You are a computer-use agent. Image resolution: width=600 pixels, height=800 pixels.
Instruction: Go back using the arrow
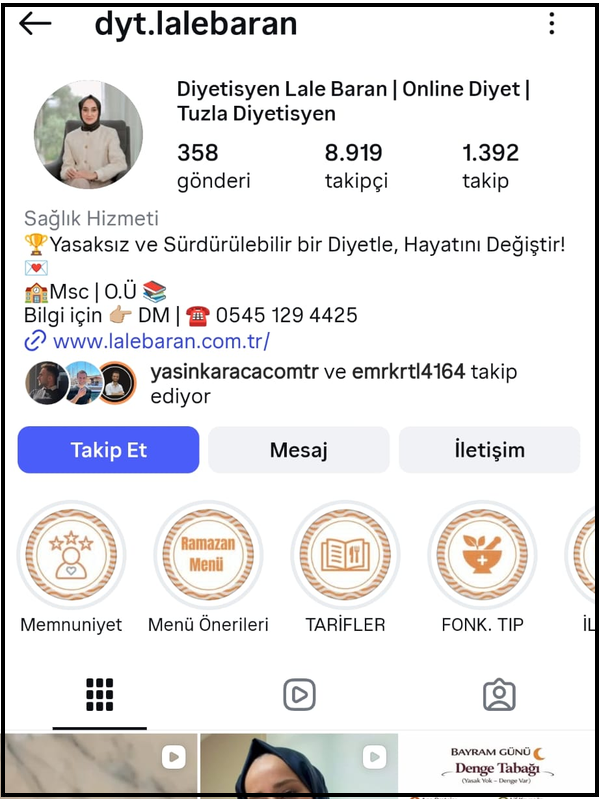[x=35, y=24]
